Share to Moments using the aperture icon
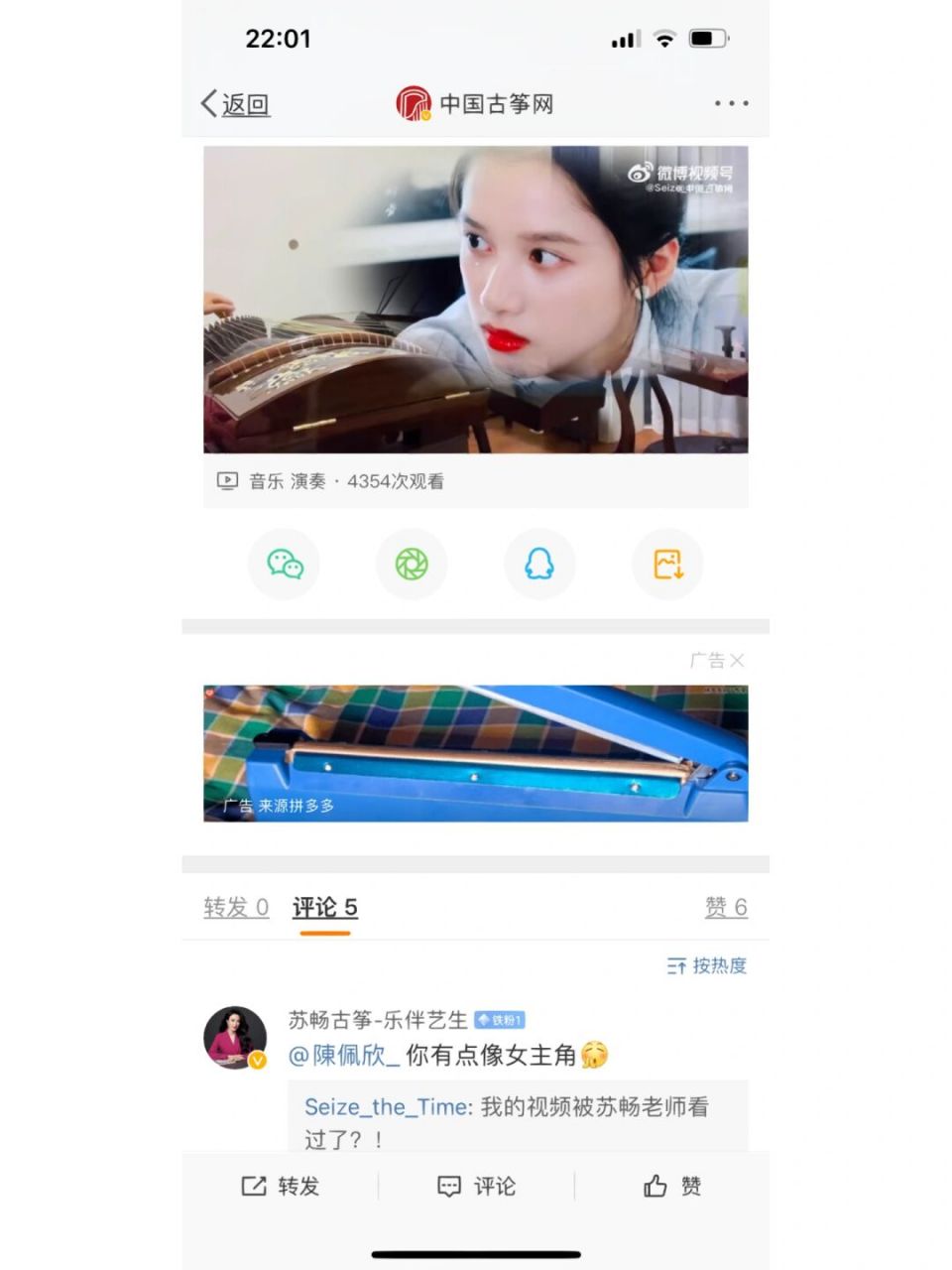952x1270 pixels. [413, 564]
